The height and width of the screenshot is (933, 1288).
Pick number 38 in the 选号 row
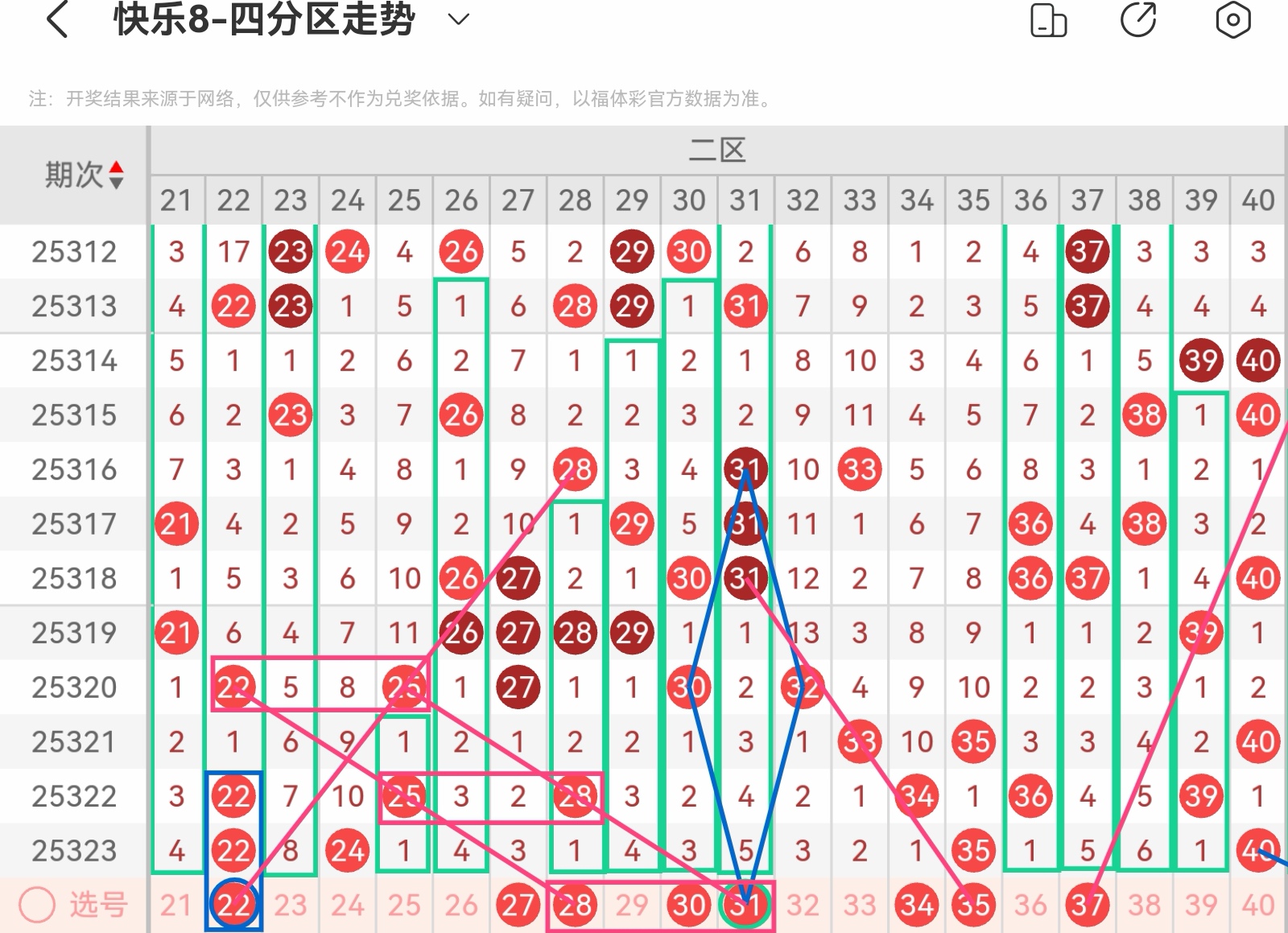tap(1144, 906)
